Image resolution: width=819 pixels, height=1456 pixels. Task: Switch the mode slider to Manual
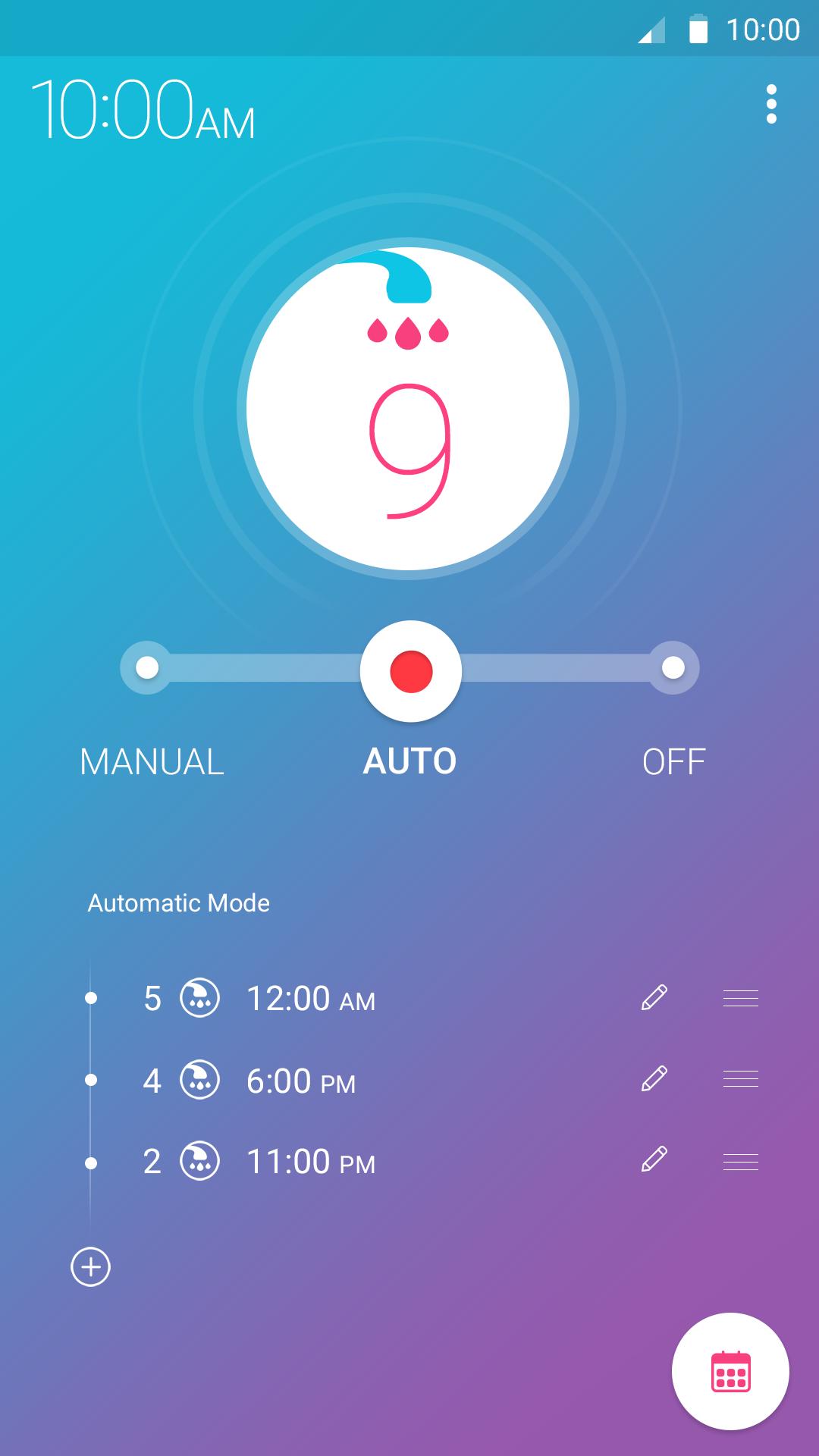pyautogui.click(x=147, y=668)
